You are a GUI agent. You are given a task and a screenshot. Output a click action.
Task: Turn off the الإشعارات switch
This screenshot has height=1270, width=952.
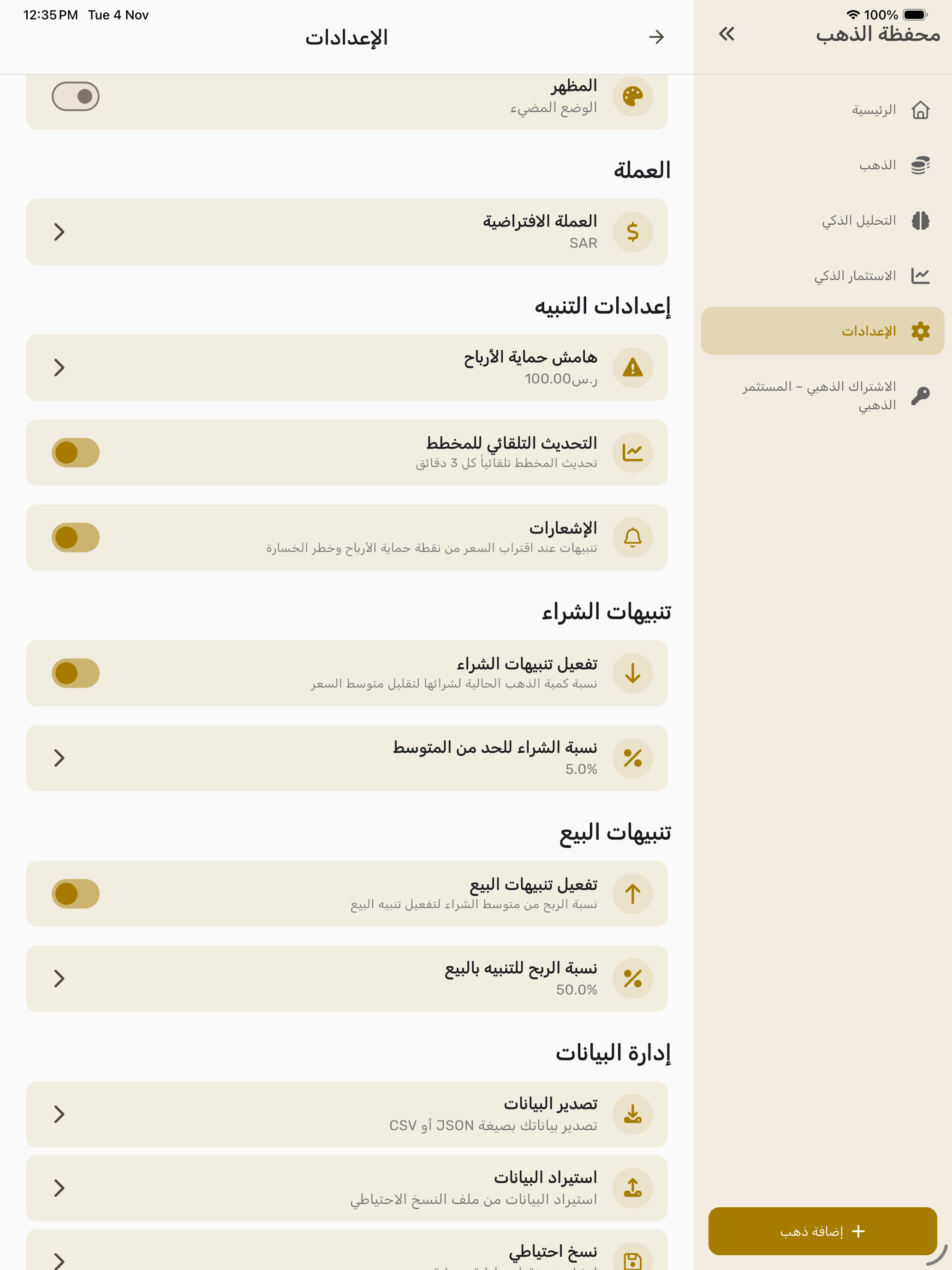pyautogui.click(x=75, y=537)
